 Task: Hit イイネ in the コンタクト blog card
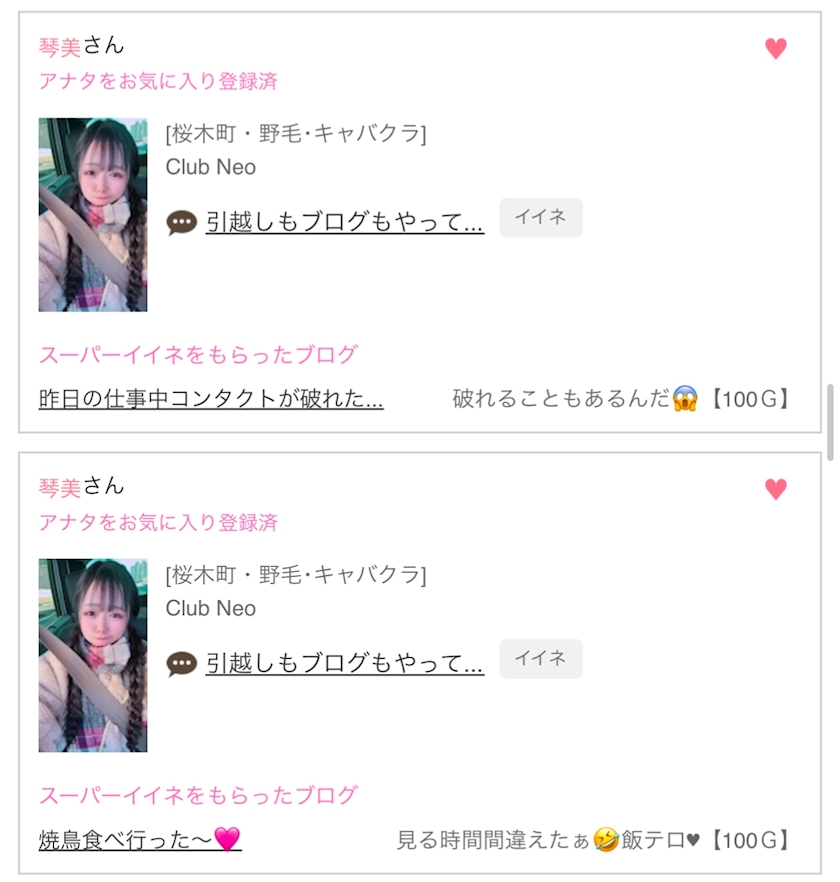541,218
